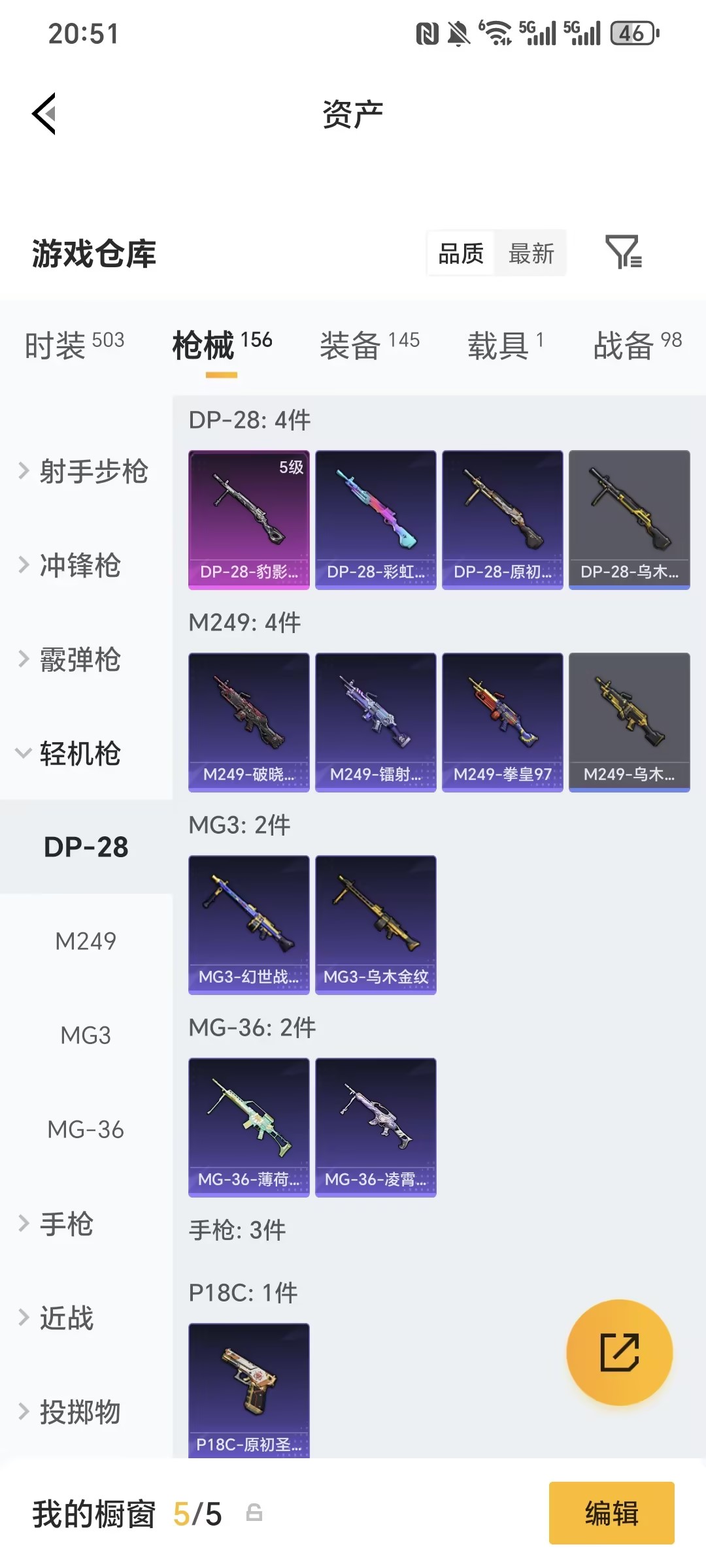
Task: Switch to the 时装 tab
Action: [74, 344]
